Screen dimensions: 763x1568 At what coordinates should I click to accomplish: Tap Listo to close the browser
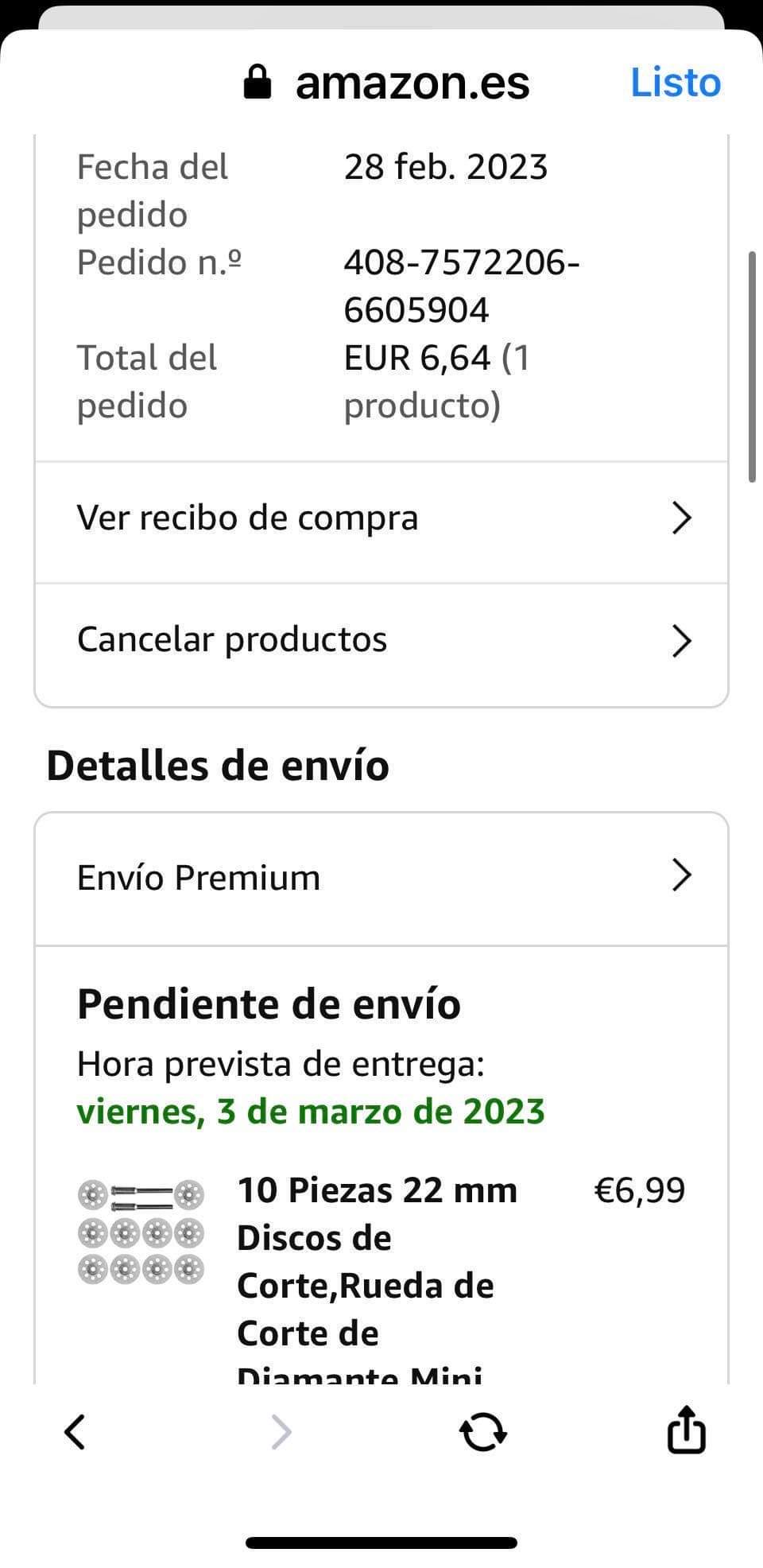tap(675, 83)
